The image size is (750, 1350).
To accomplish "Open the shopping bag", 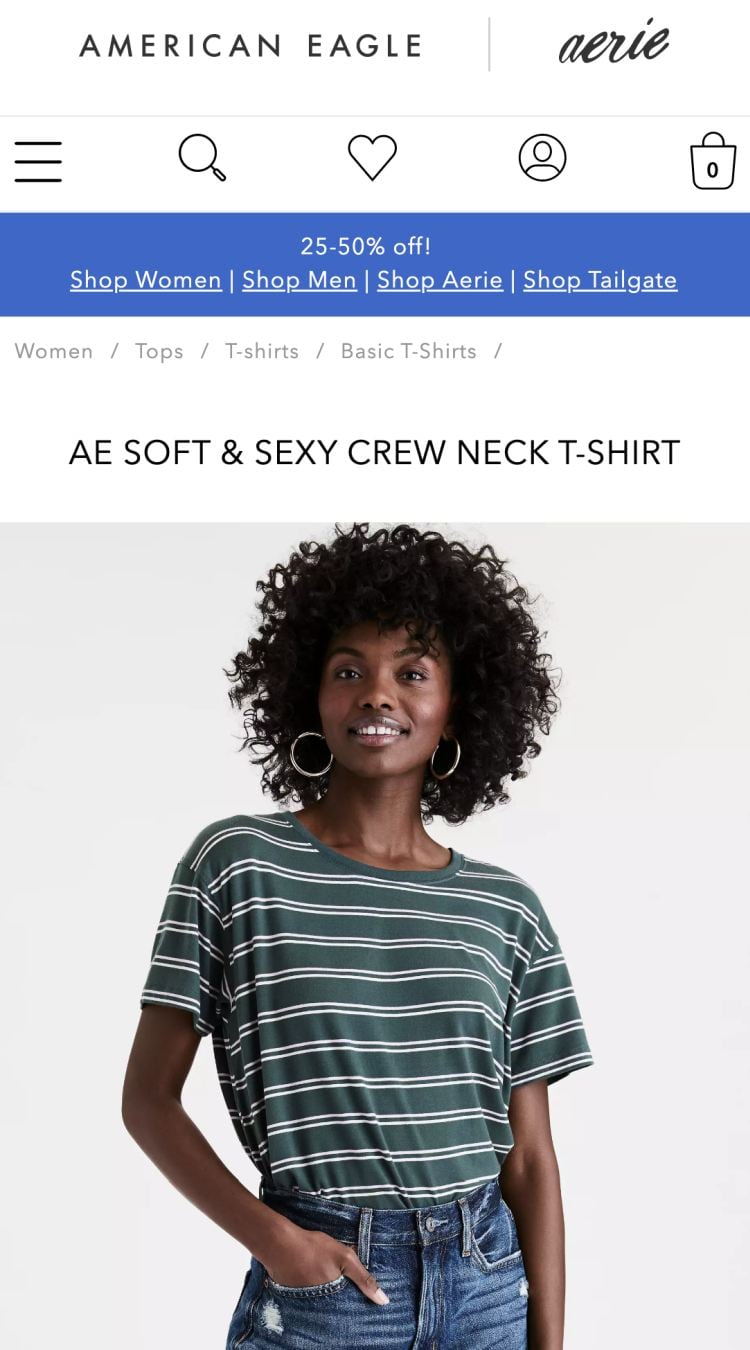I will tap(712, 162).
